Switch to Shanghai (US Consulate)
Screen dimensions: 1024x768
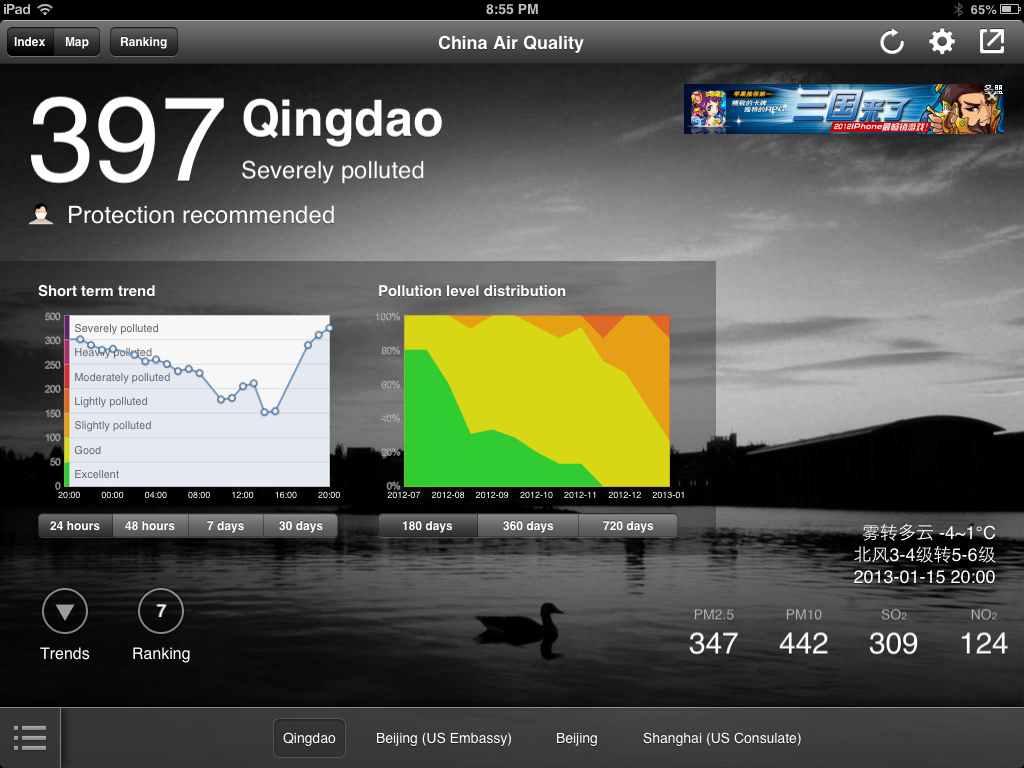pos(721,738)
